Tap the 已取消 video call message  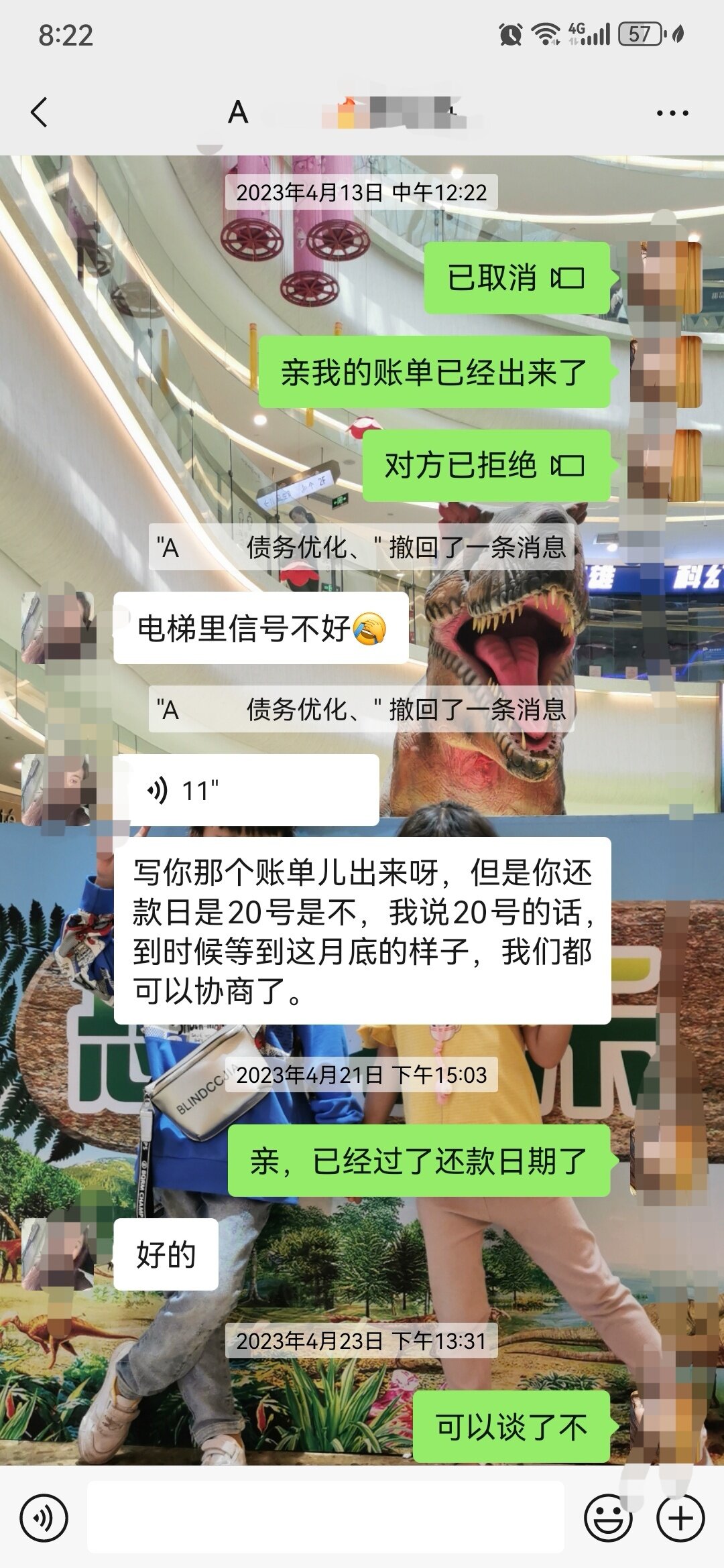(x=516, y=278)
